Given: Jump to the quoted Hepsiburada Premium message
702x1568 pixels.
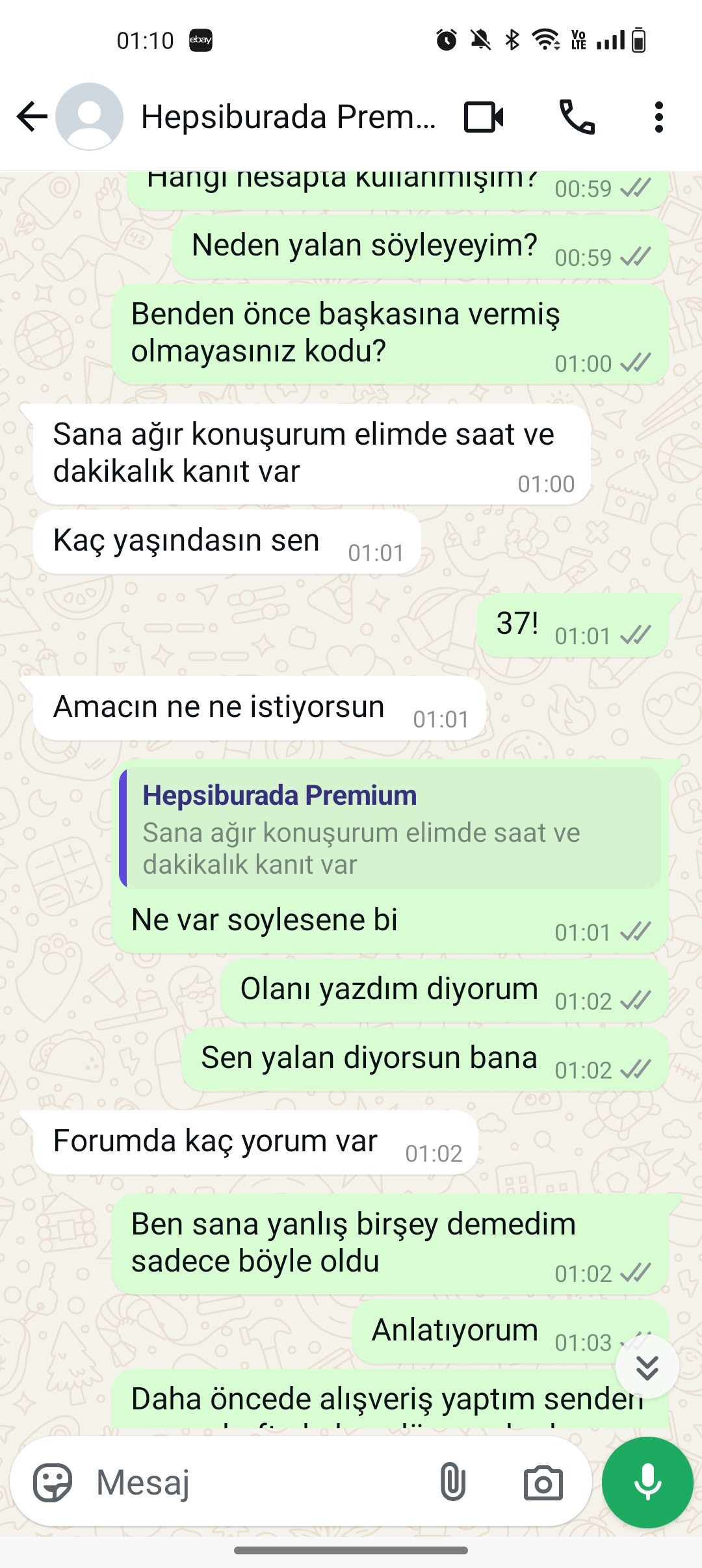Looking at the screenshot, I should tap(390, 828).
